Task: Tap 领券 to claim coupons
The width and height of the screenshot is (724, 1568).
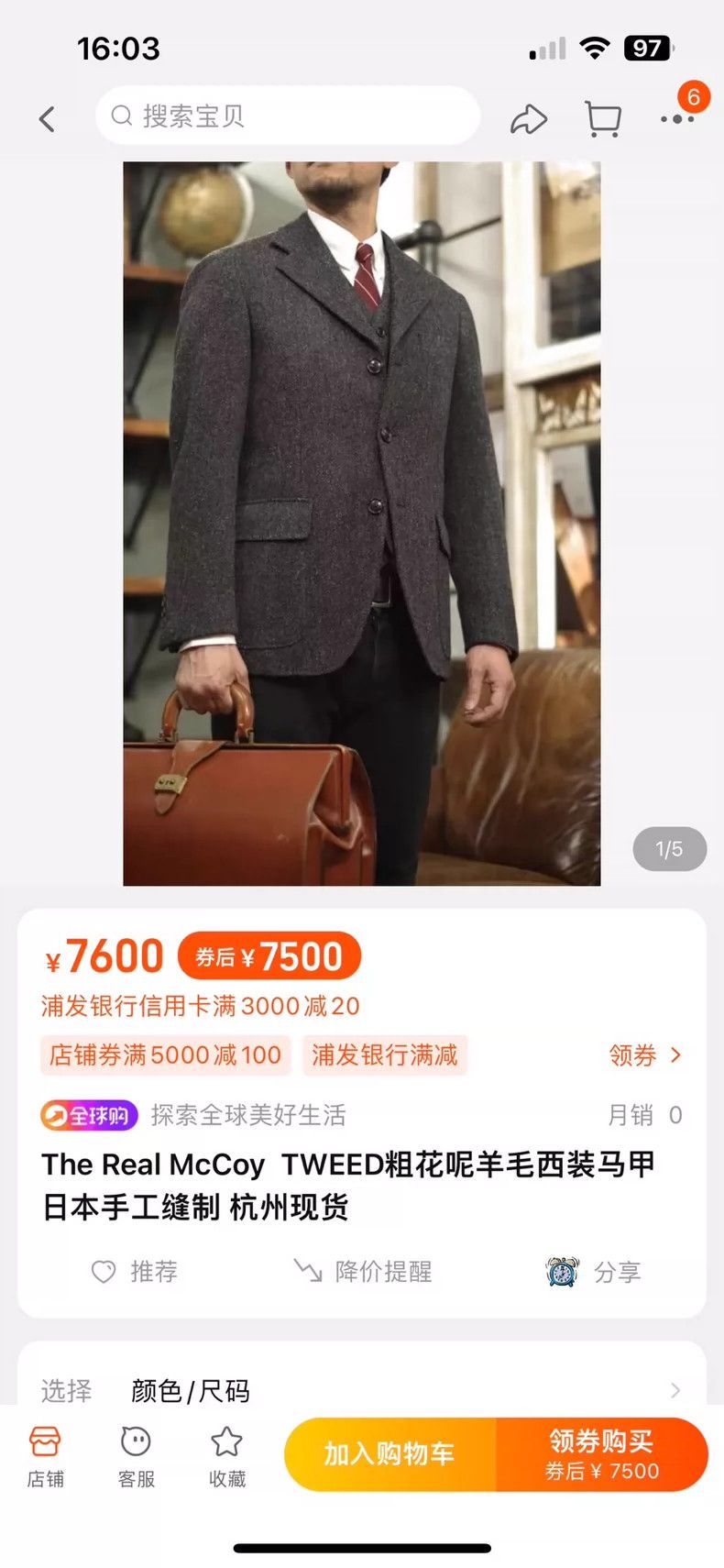Action: (645, 1055)
